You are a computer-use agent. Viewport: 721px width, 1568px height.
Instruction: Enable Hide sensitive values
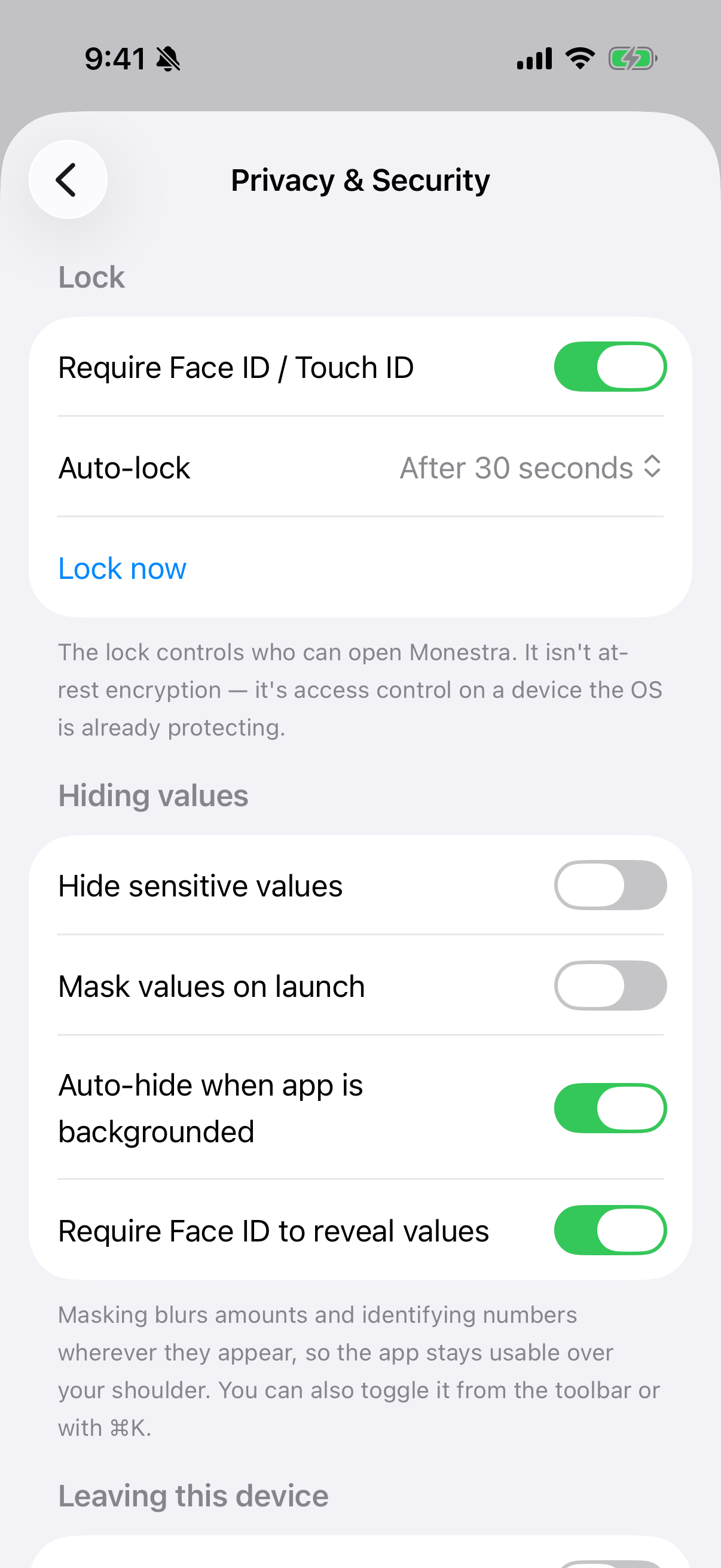pyautogui.click(x=610, y=885)
